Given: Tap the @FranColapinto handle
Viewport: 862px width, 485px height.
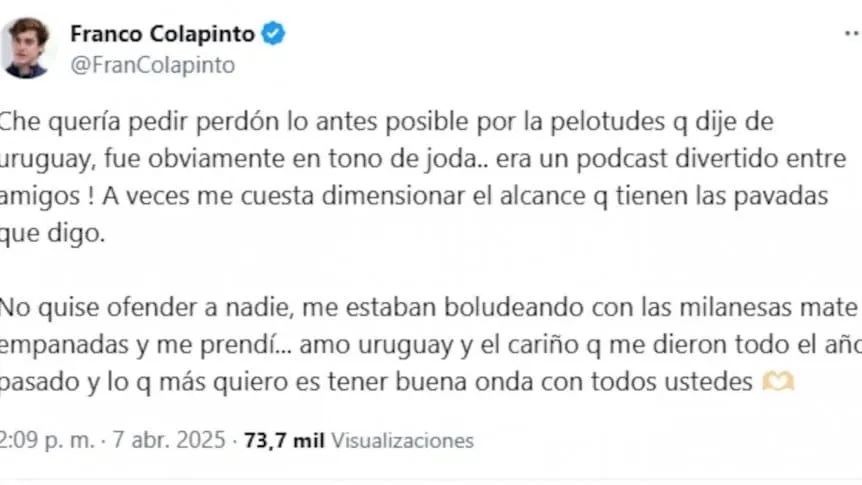Looking at the screenshot, I should 152,65.
